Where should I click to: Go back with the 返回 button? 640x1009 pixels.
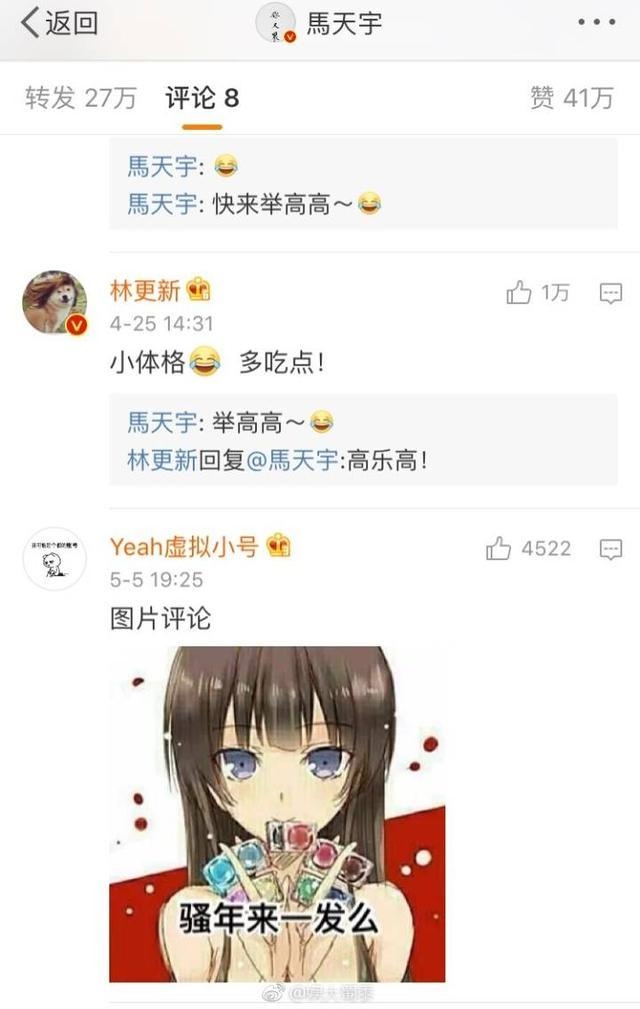tap(60, 24)
